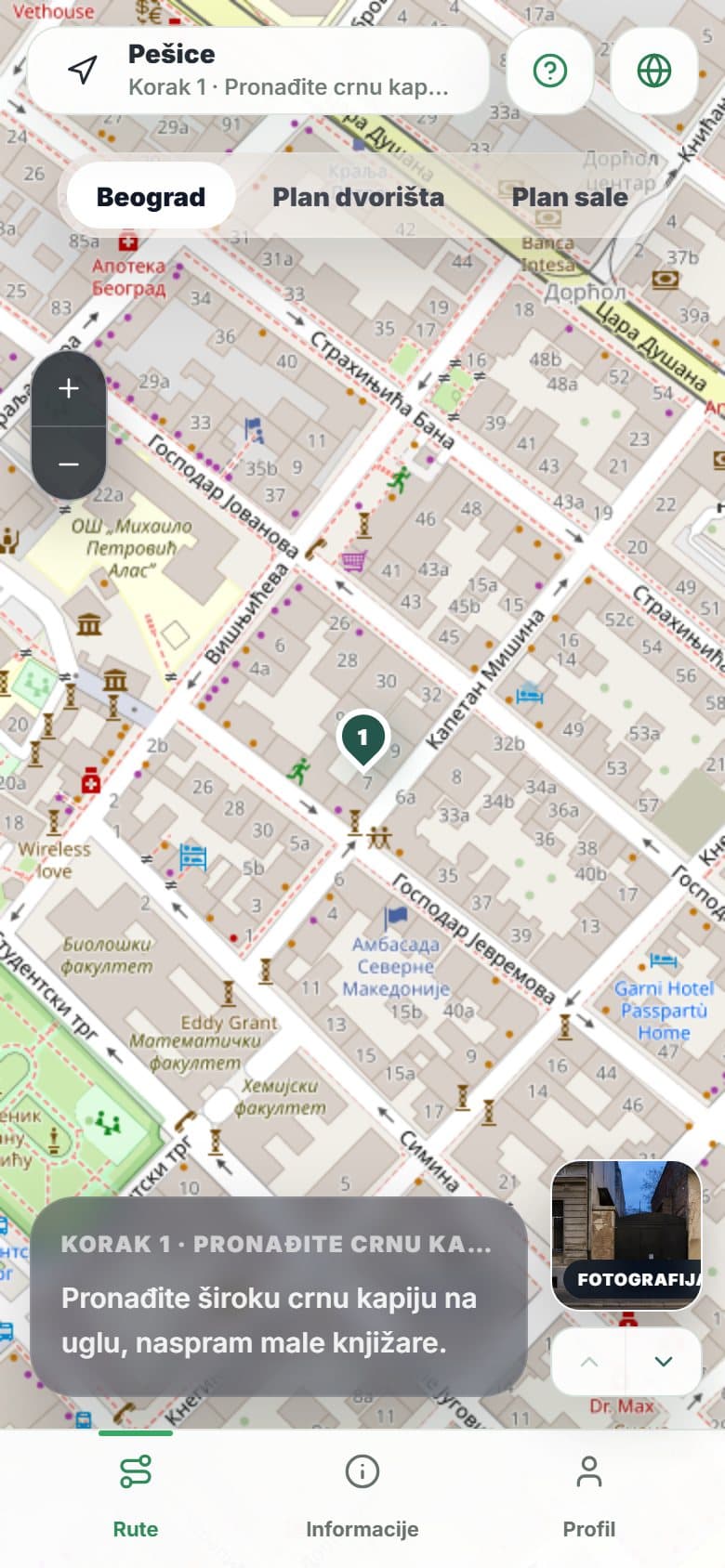Go to the previous step arrow

click(x=589, y=1362)
